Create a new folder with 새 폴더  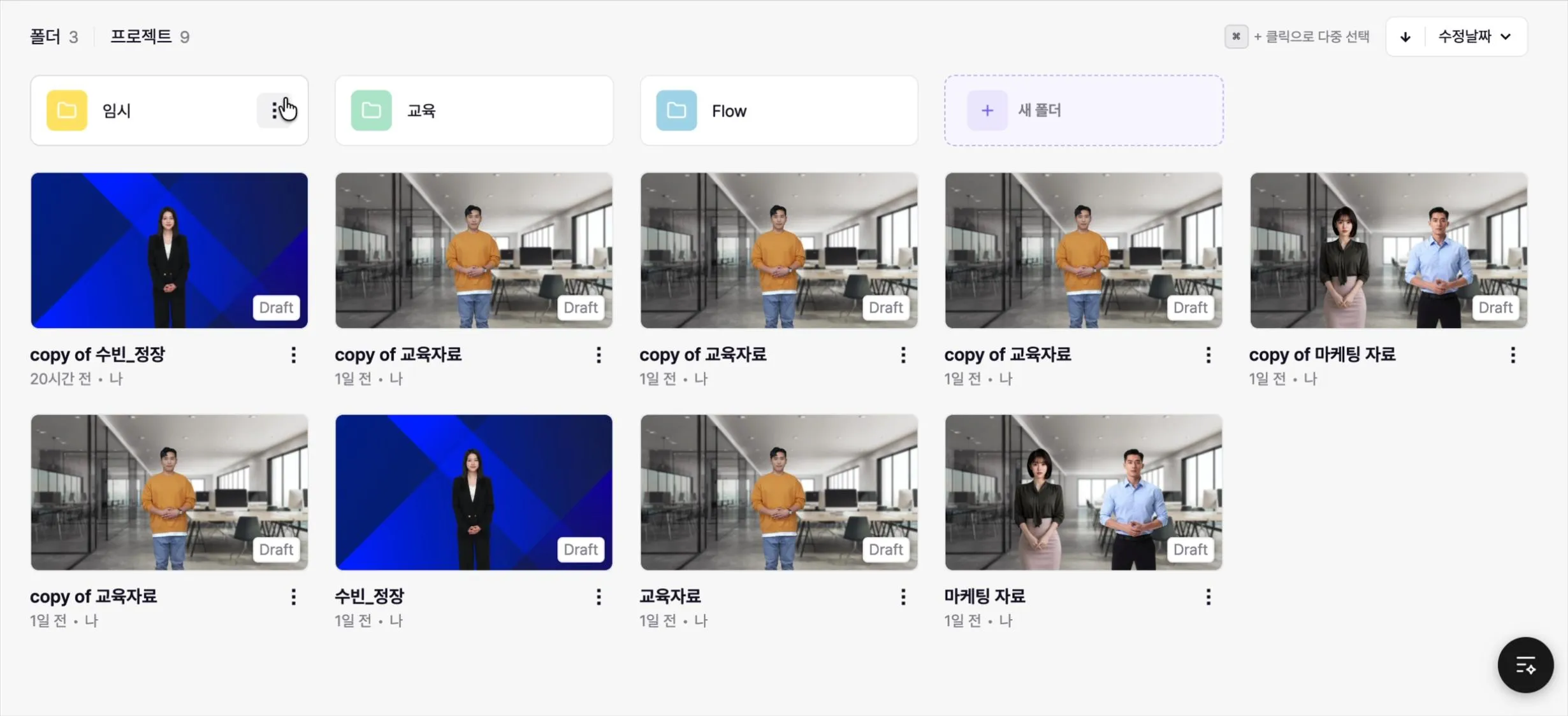pyautogui.click(x=1083, y=110)
